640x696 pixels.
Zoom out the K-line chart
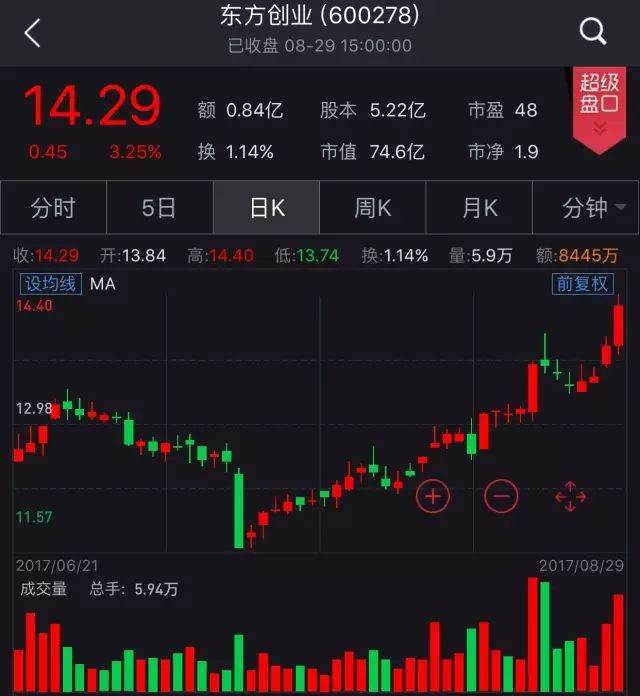point(501,495)
